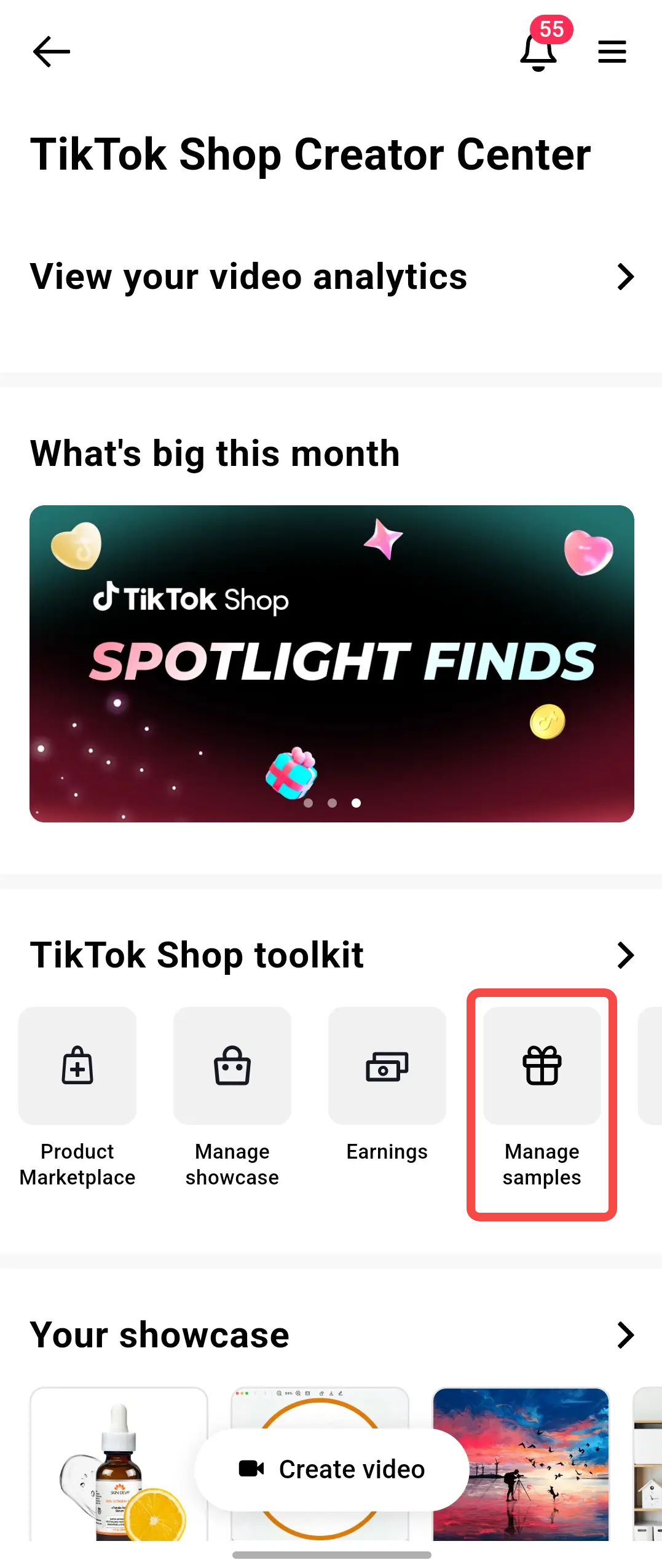Tap the What's big this month heading

tap(215, 454)
